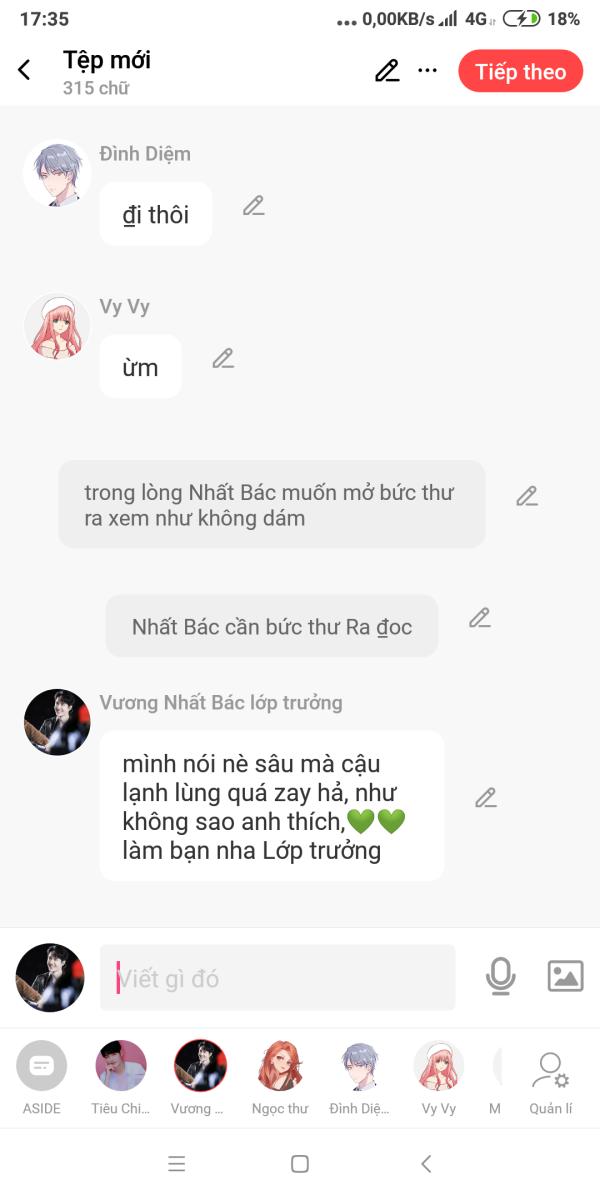The image size is (600, 1200).
Task: Insert a picture with the image icon
Action: [565, 976]
